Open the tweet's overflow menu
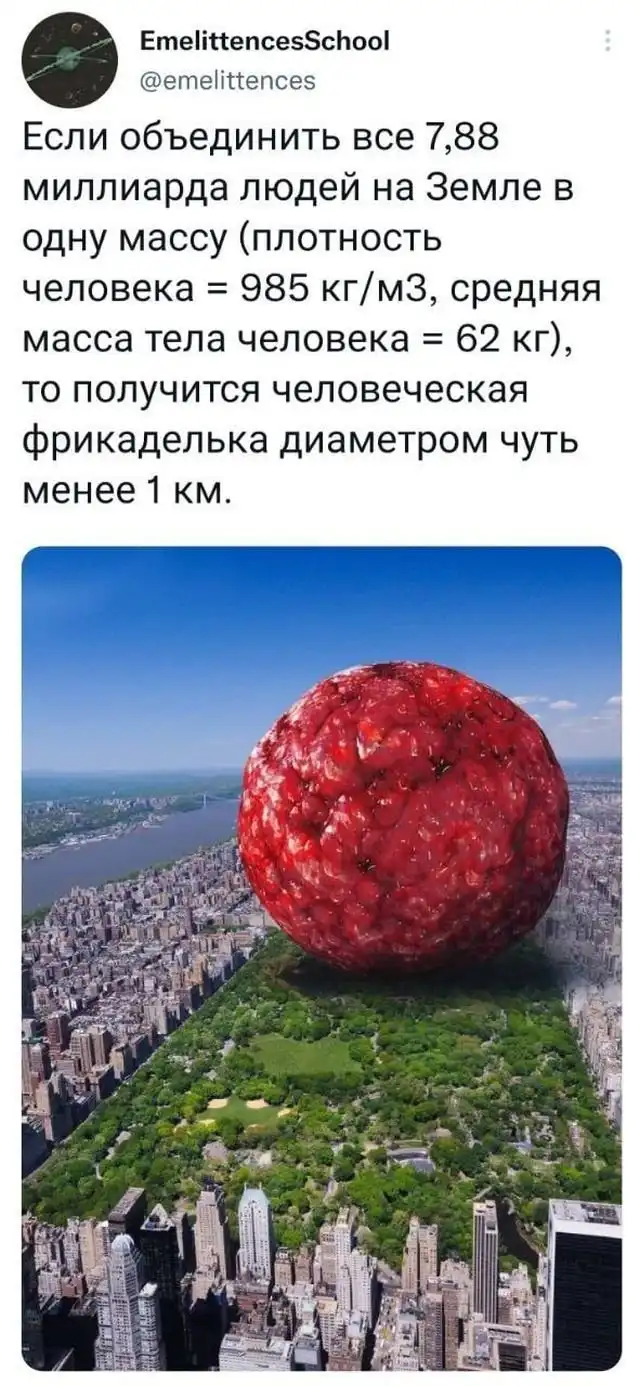Image resolution: width=640 pixels, height=1386 pixels. 606,41
